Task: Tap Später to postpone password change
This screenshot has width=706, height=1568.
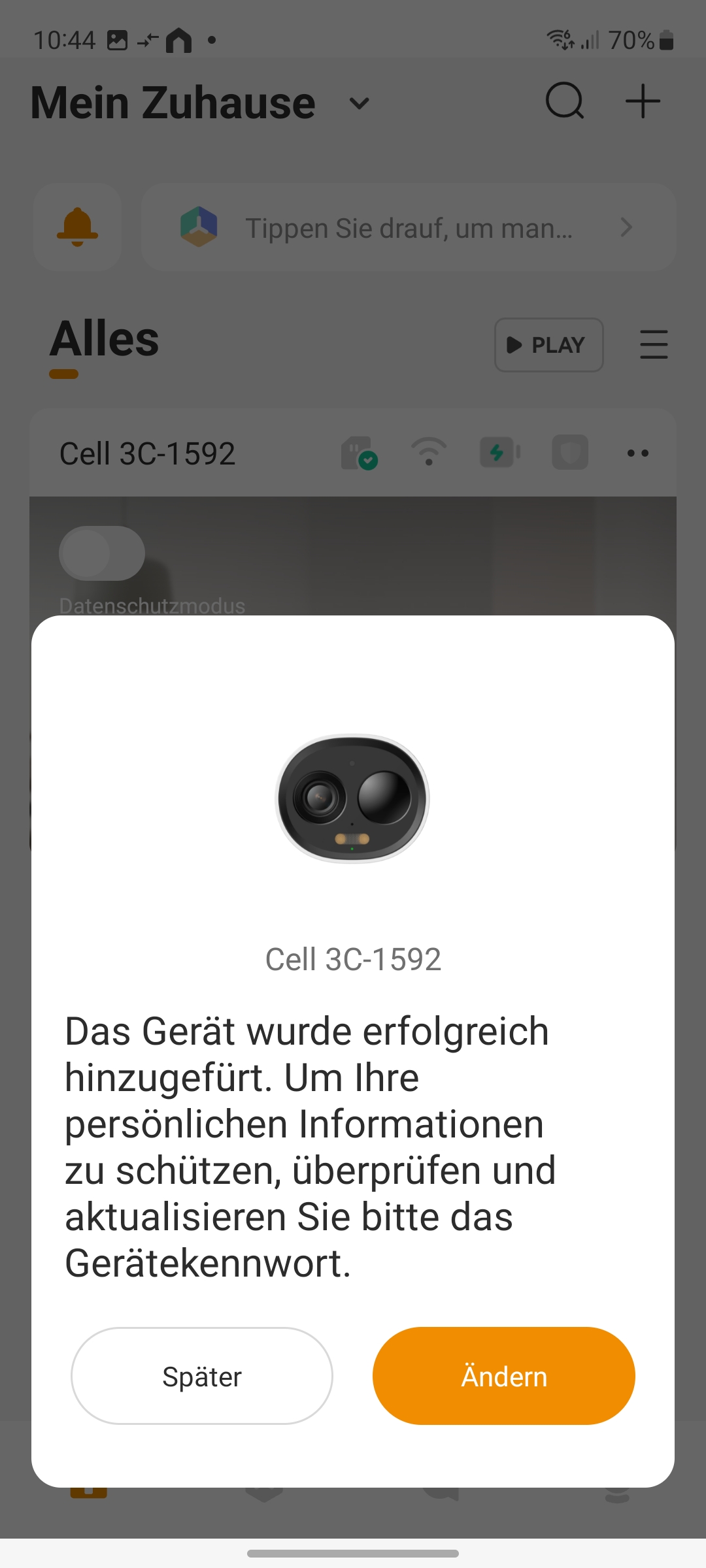Action: point(202,1376)
